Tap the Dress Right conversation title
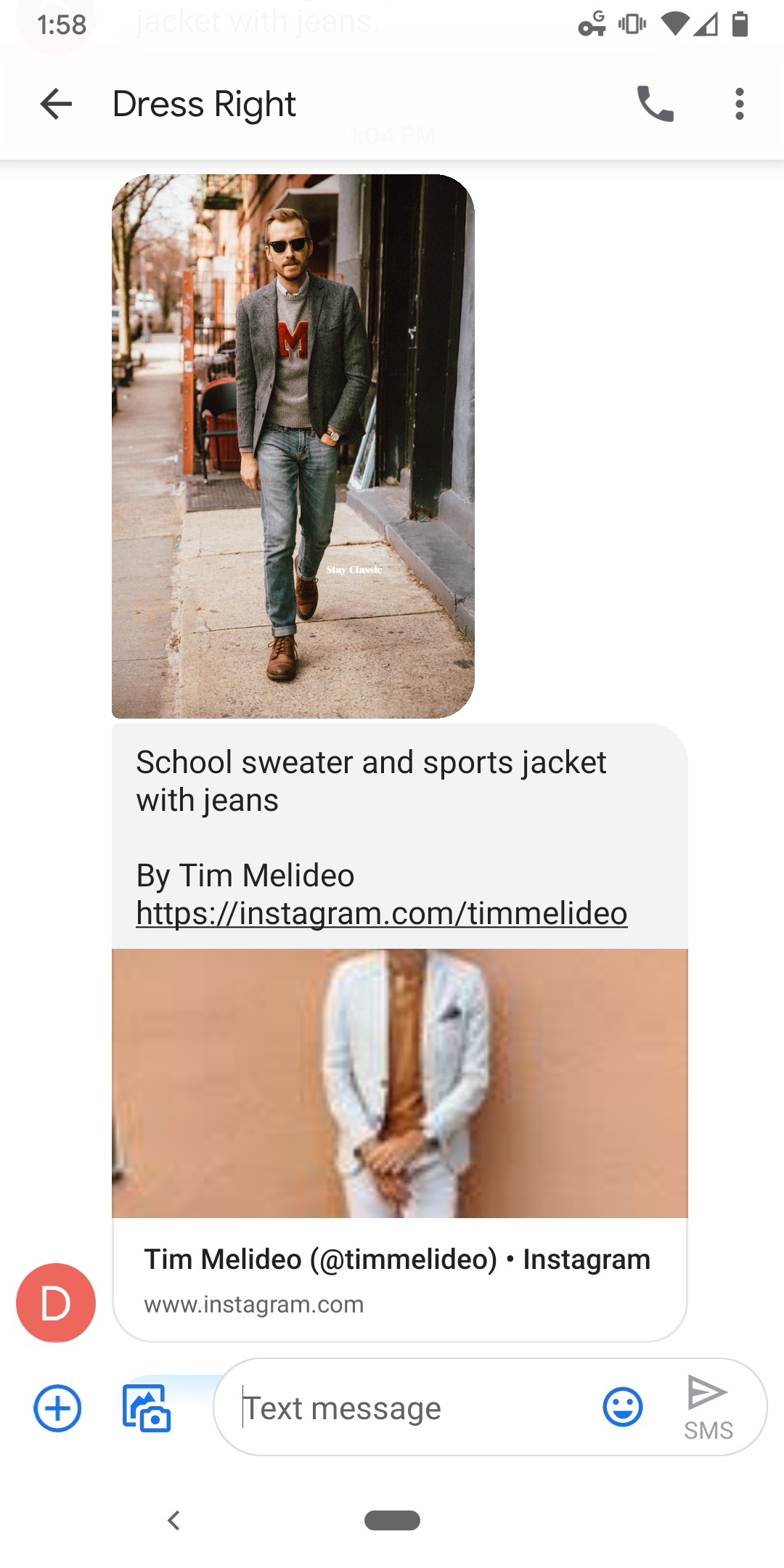 click(x=204, y=105)
